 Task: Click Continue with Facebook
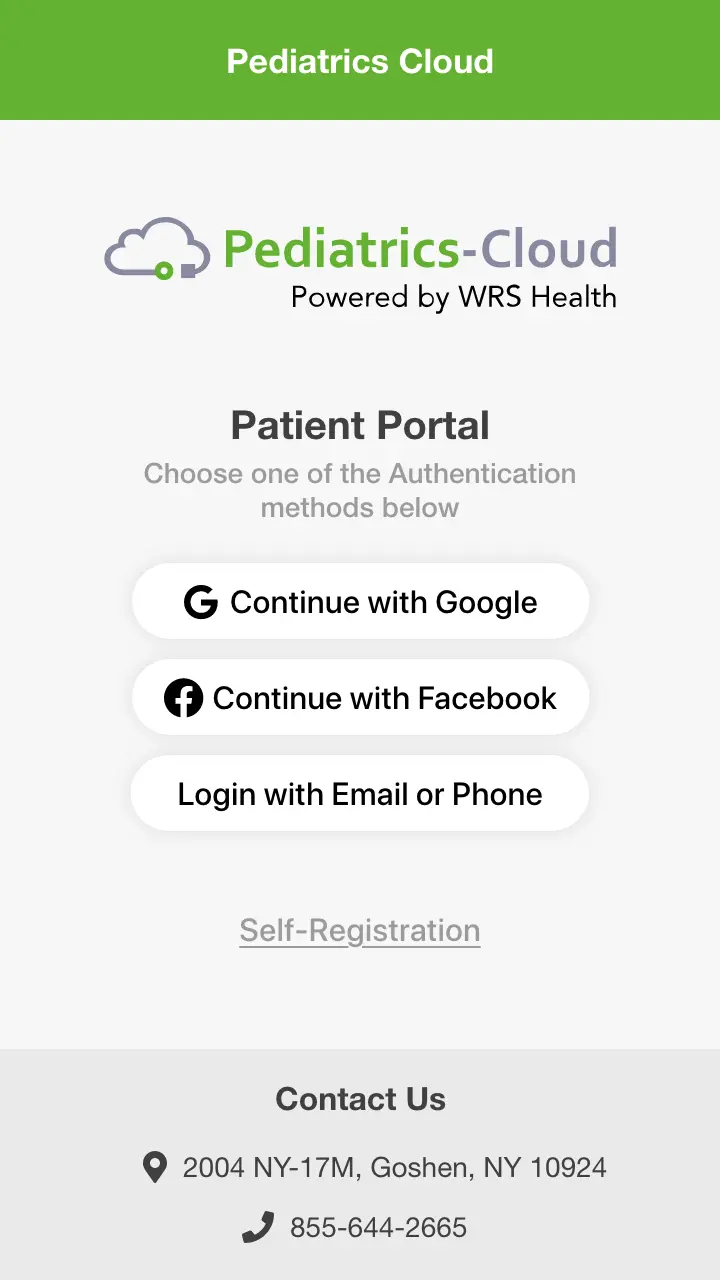pyautogui.click(x=360, y=698)
